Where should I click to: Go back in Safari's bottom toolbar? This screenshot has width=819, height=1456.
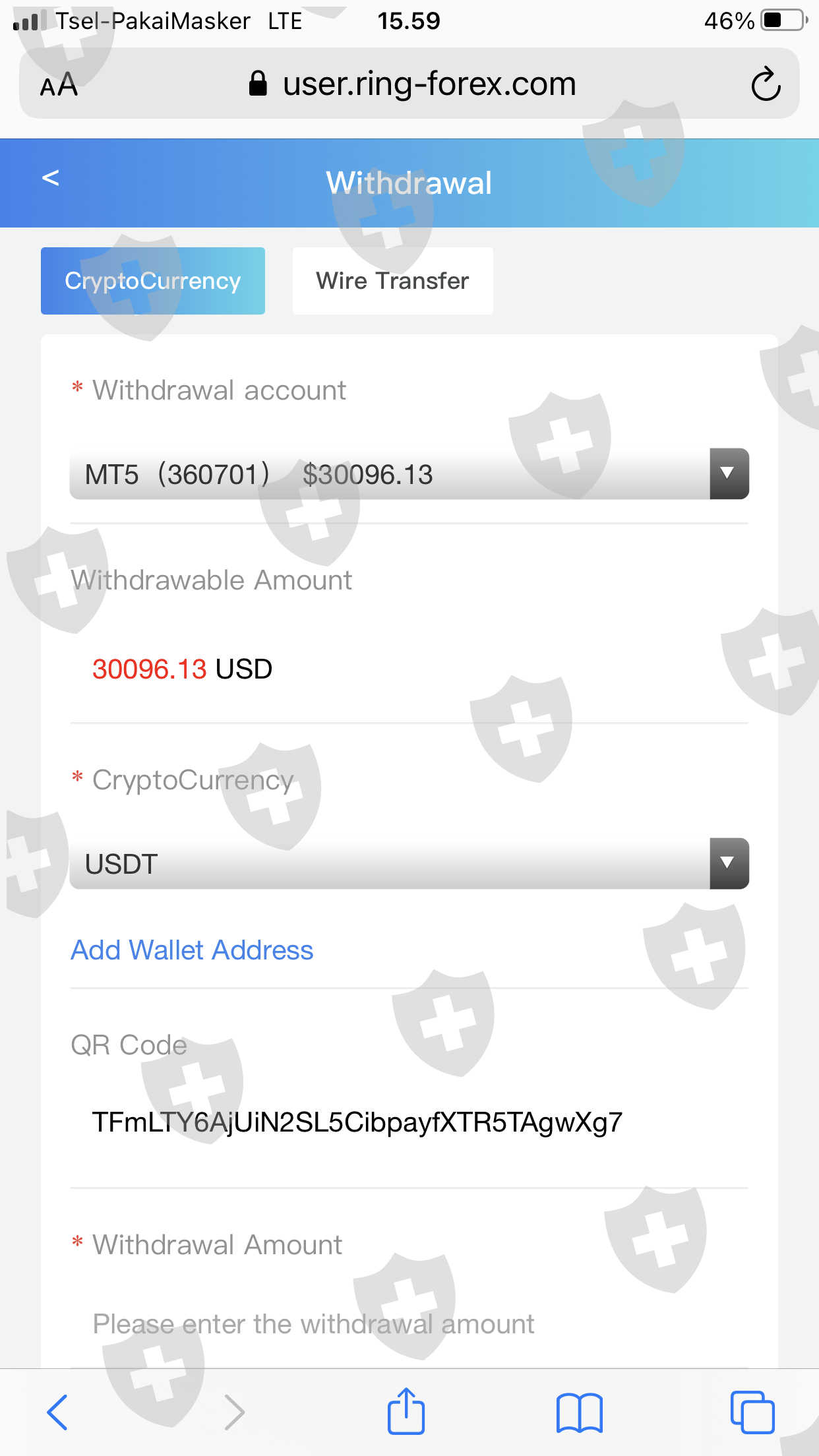57,1412
